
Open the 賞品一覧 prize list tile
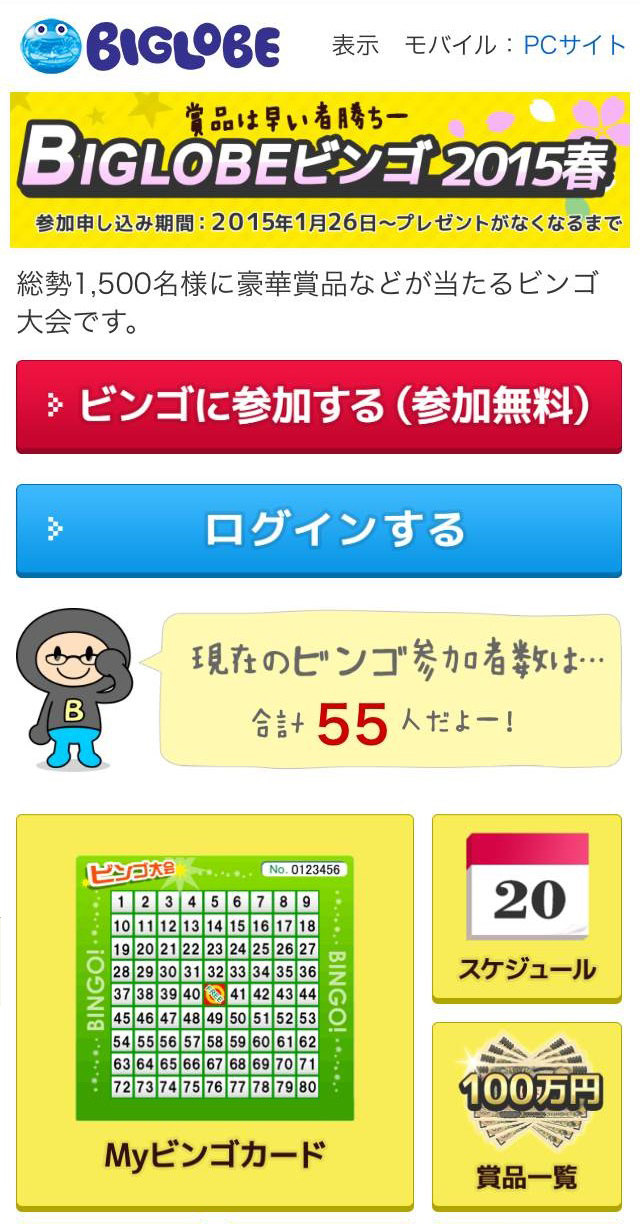tap(527, 1115)
